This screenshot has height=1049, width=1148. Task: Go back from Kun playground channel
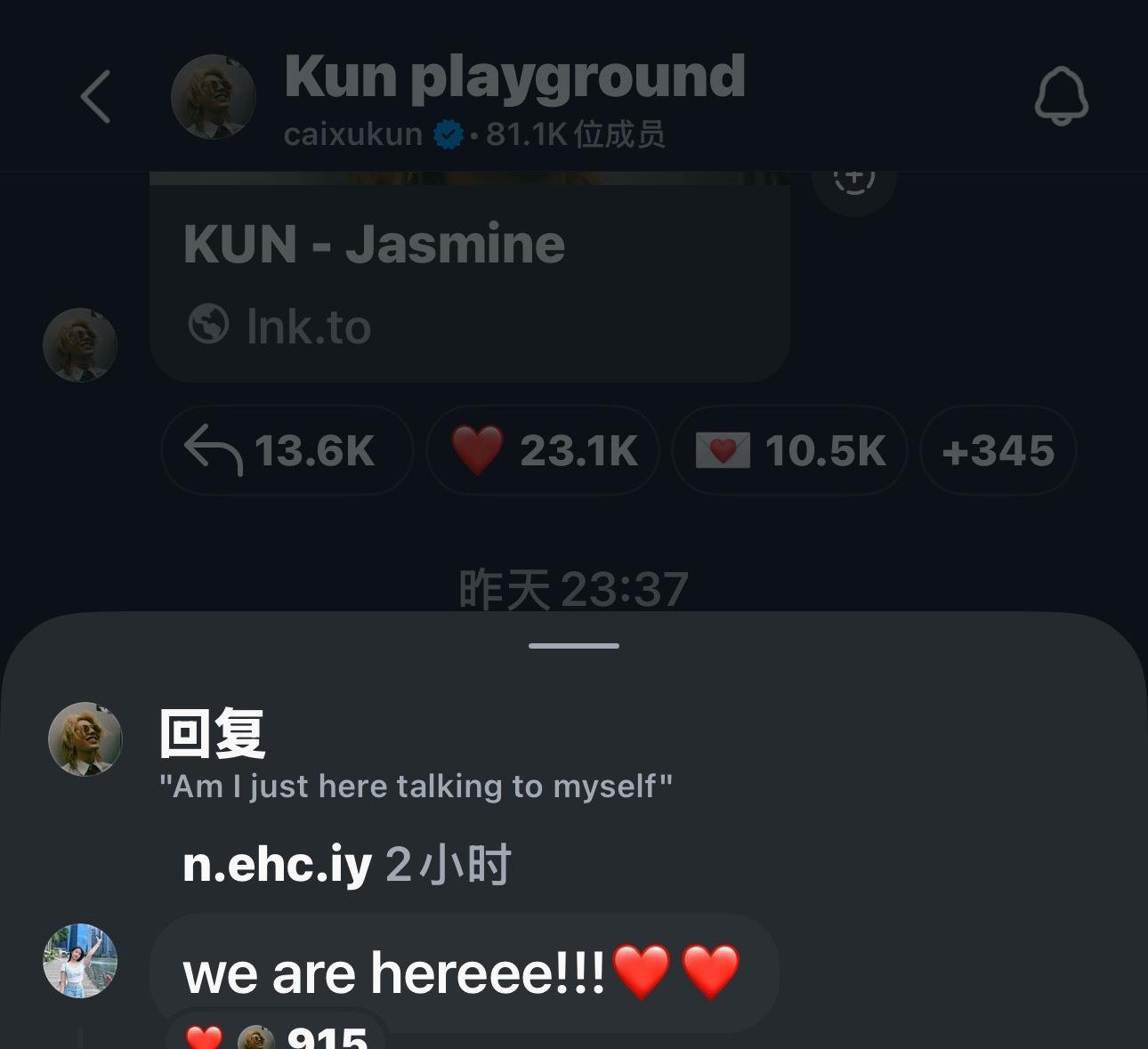95,97
